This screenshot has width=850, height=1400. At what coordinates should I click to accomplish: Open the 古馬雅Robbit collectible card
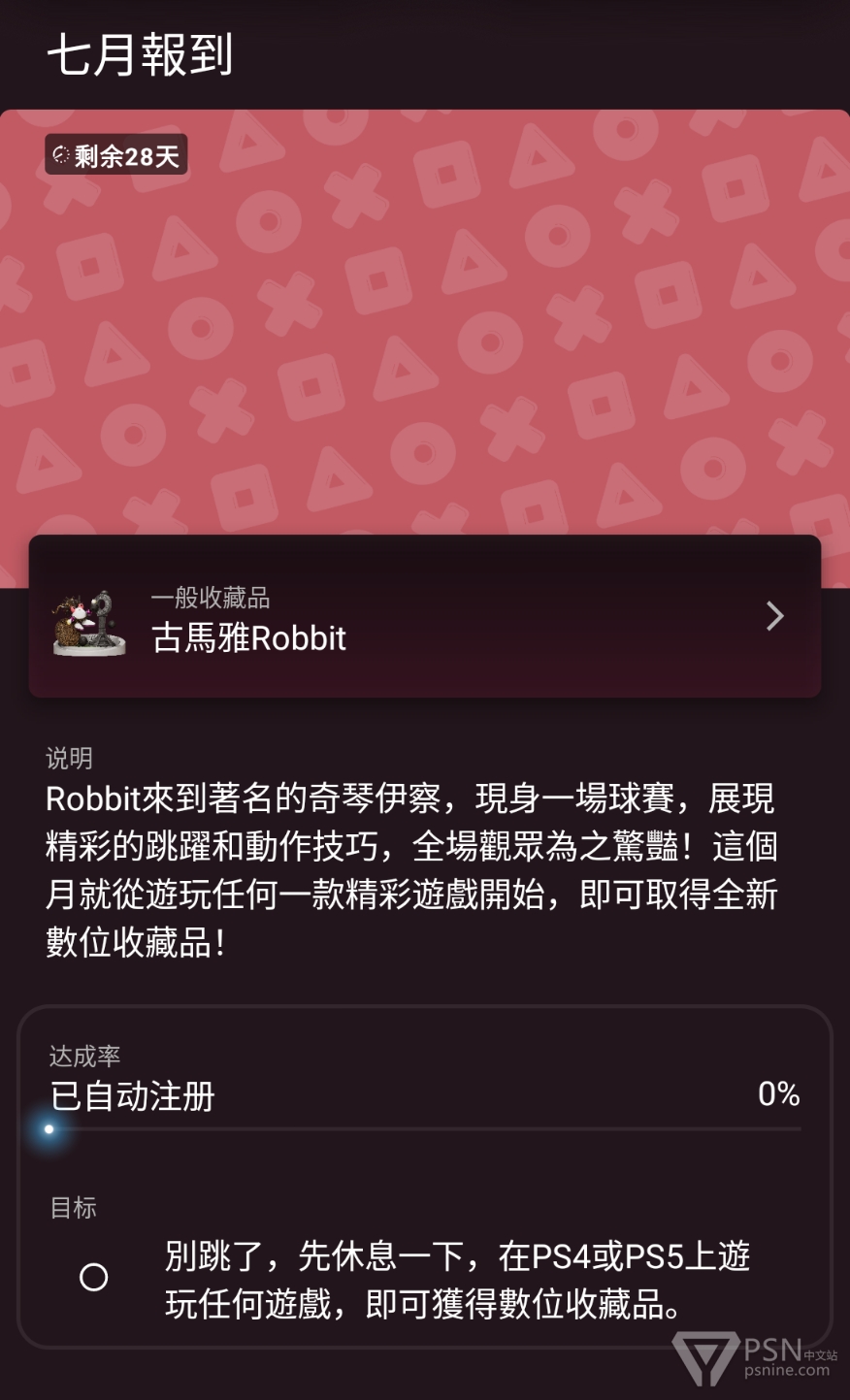coord(425,616)
